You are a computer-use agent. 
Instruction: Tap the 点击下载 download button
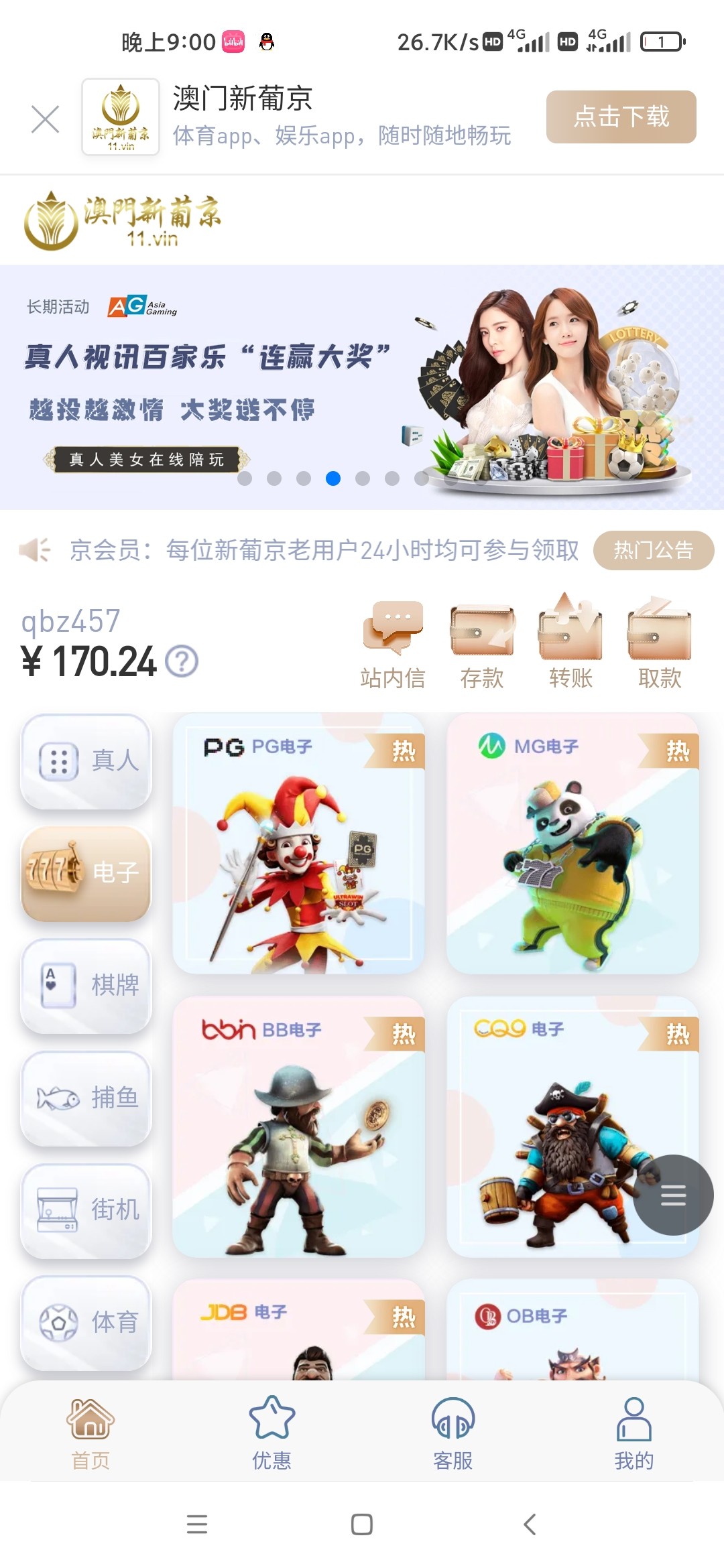click(621, 117)
